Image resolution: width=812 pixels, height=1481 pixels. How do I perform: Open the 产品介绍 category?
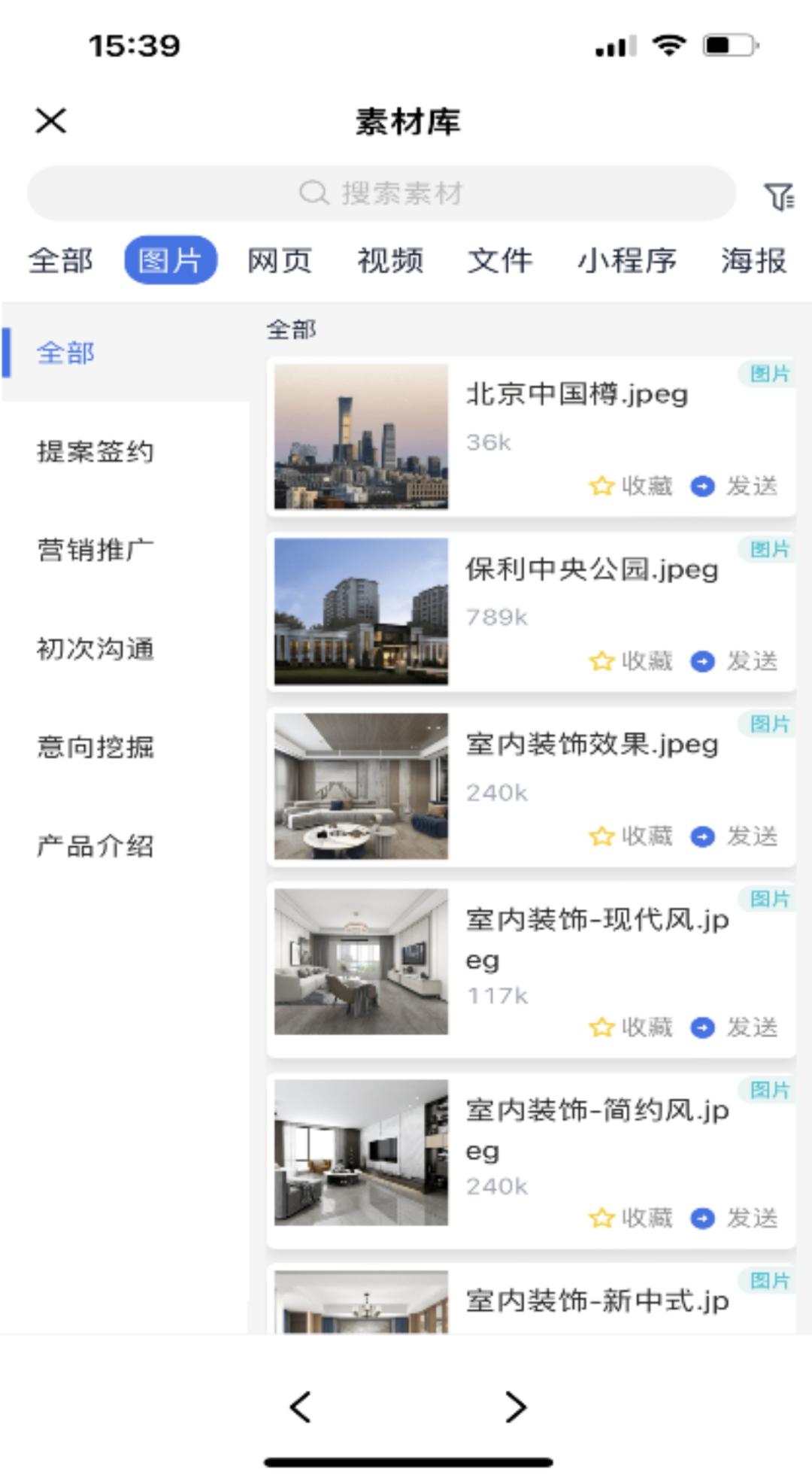(x=95, y=845)
